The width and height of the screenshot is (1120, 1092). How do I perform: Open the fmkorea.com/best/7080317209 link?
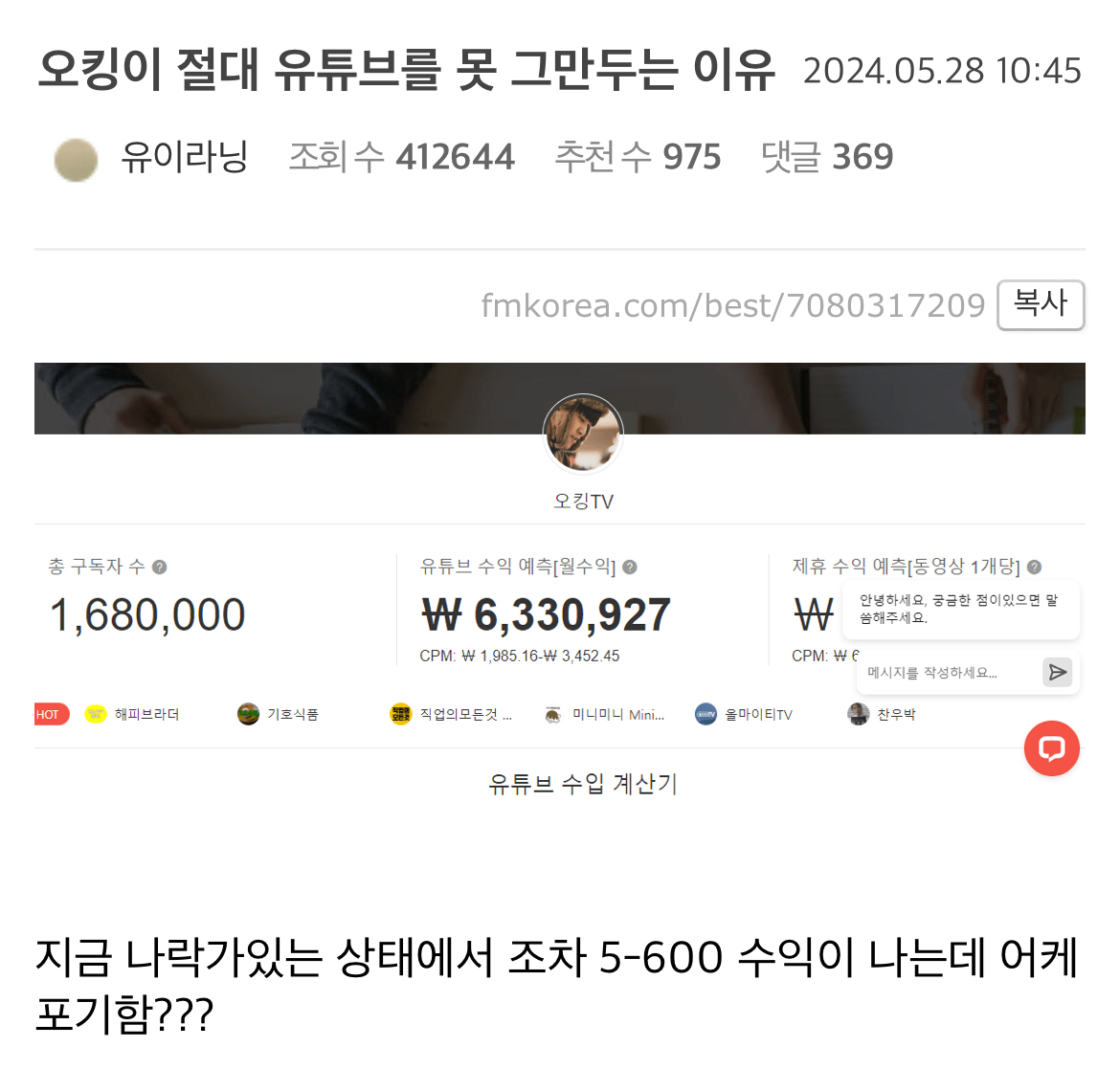pos(733,305)
